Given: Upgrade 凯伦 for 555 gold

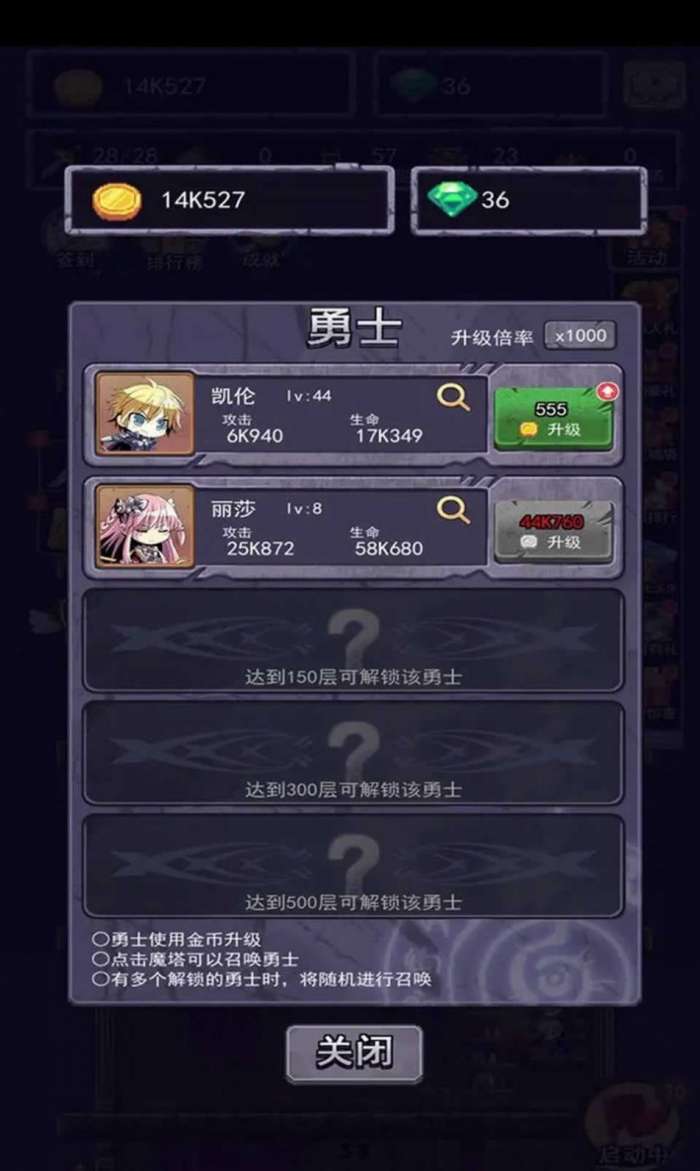Looking at the screenshot, I should click(554, 419).
